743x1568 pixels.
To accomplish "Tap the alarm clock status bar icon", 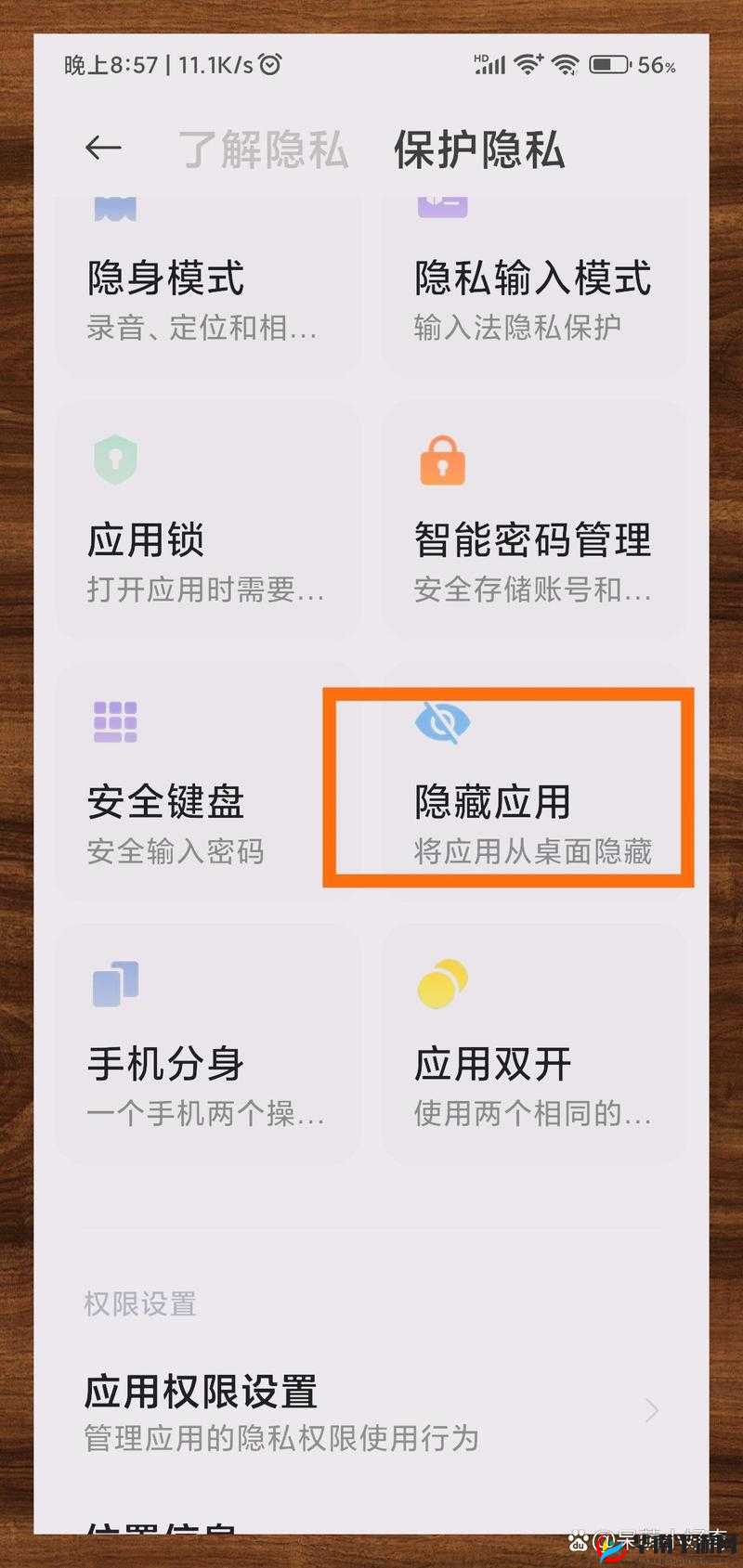I will (270, 65).
